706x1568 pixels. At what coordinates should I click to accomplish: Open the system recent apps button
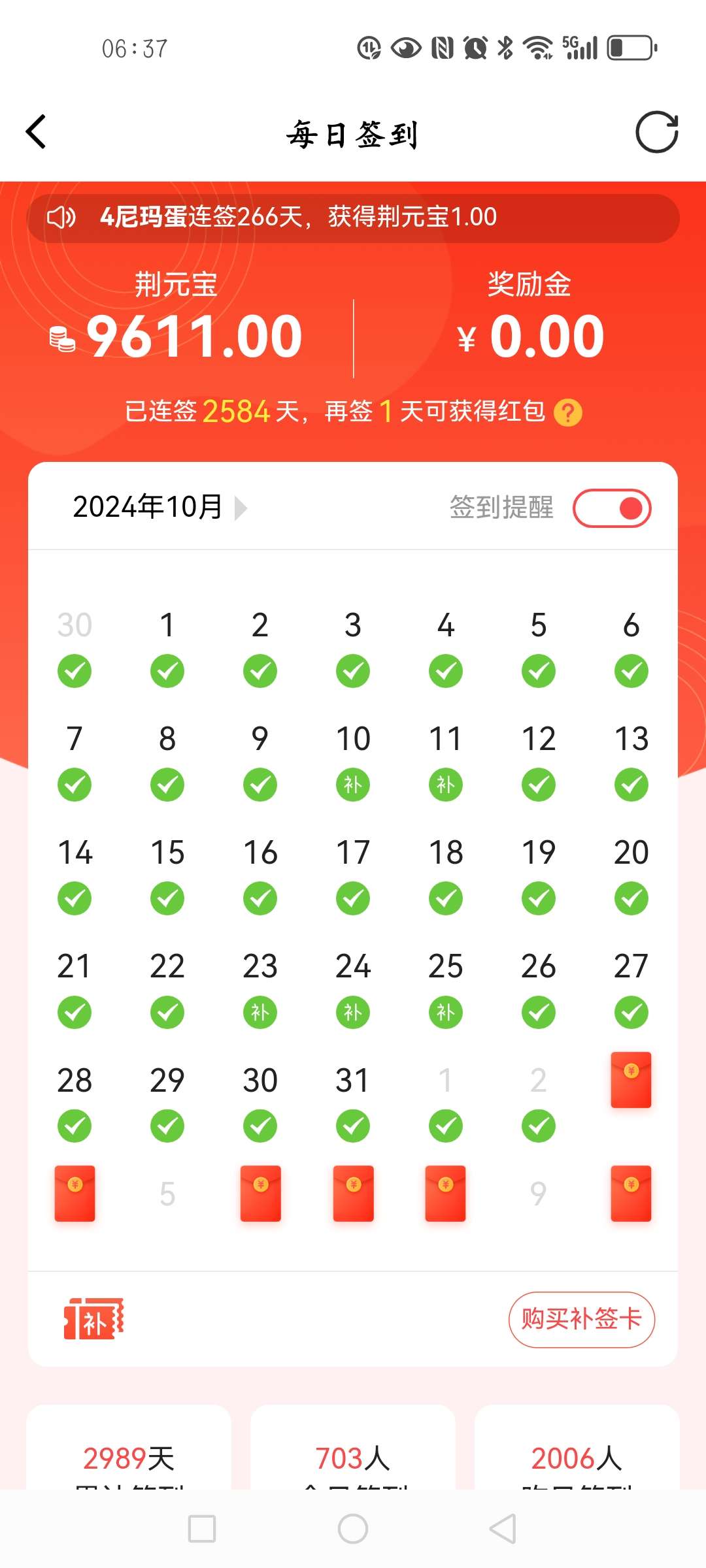click(x=202, y=1529)
